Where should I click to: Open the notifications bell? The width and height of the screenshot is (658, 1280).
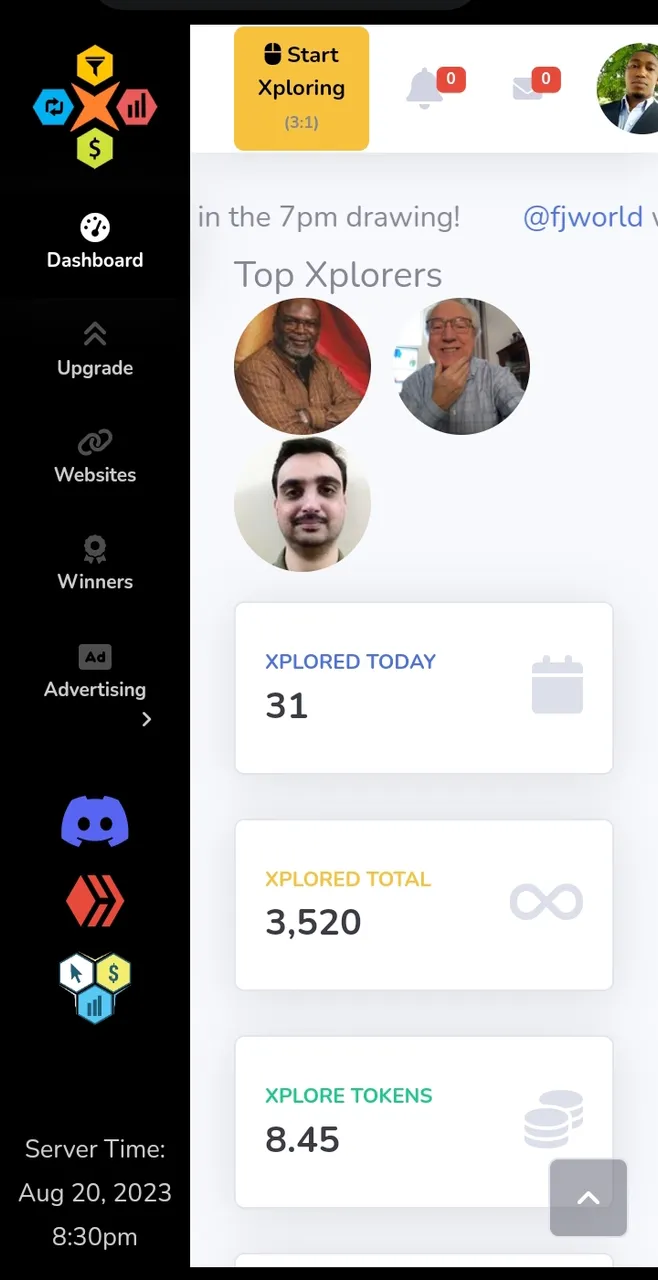[x=424, y=89]
